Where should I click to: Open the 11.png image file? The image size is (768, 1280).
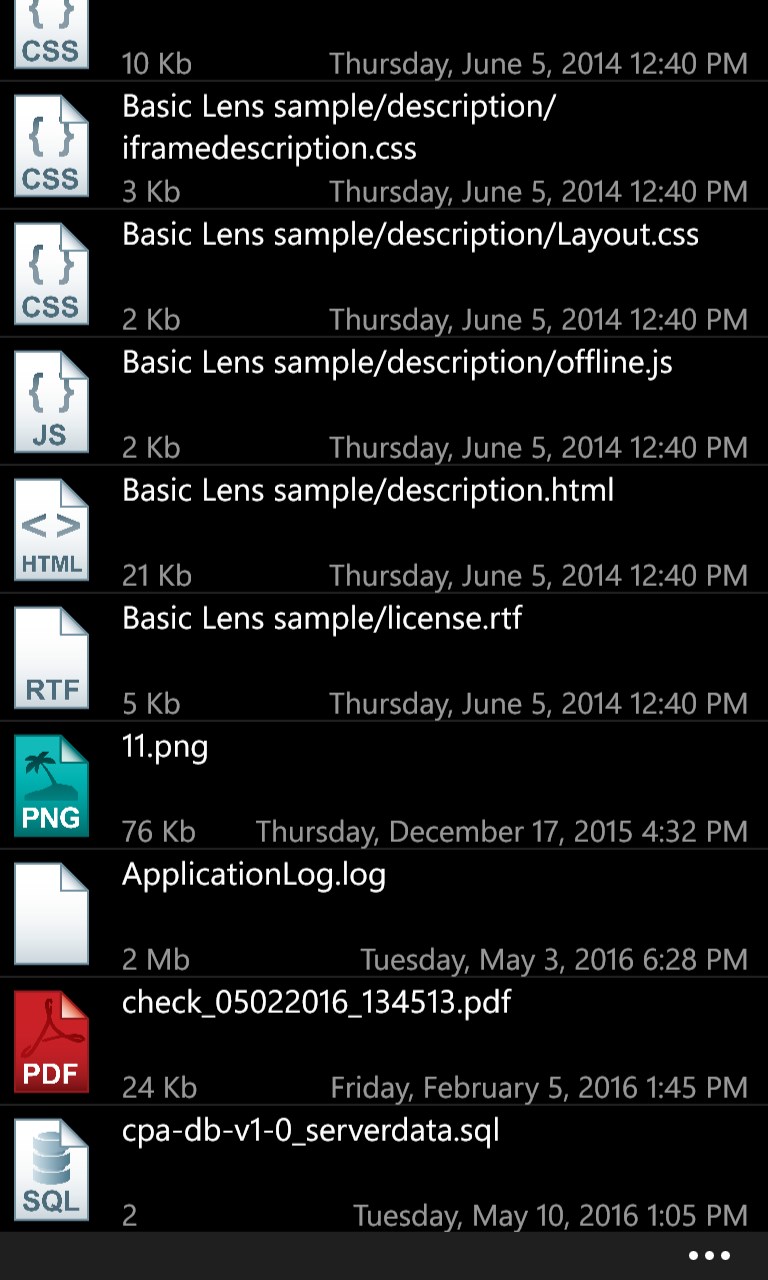click(x=384, y=785)
